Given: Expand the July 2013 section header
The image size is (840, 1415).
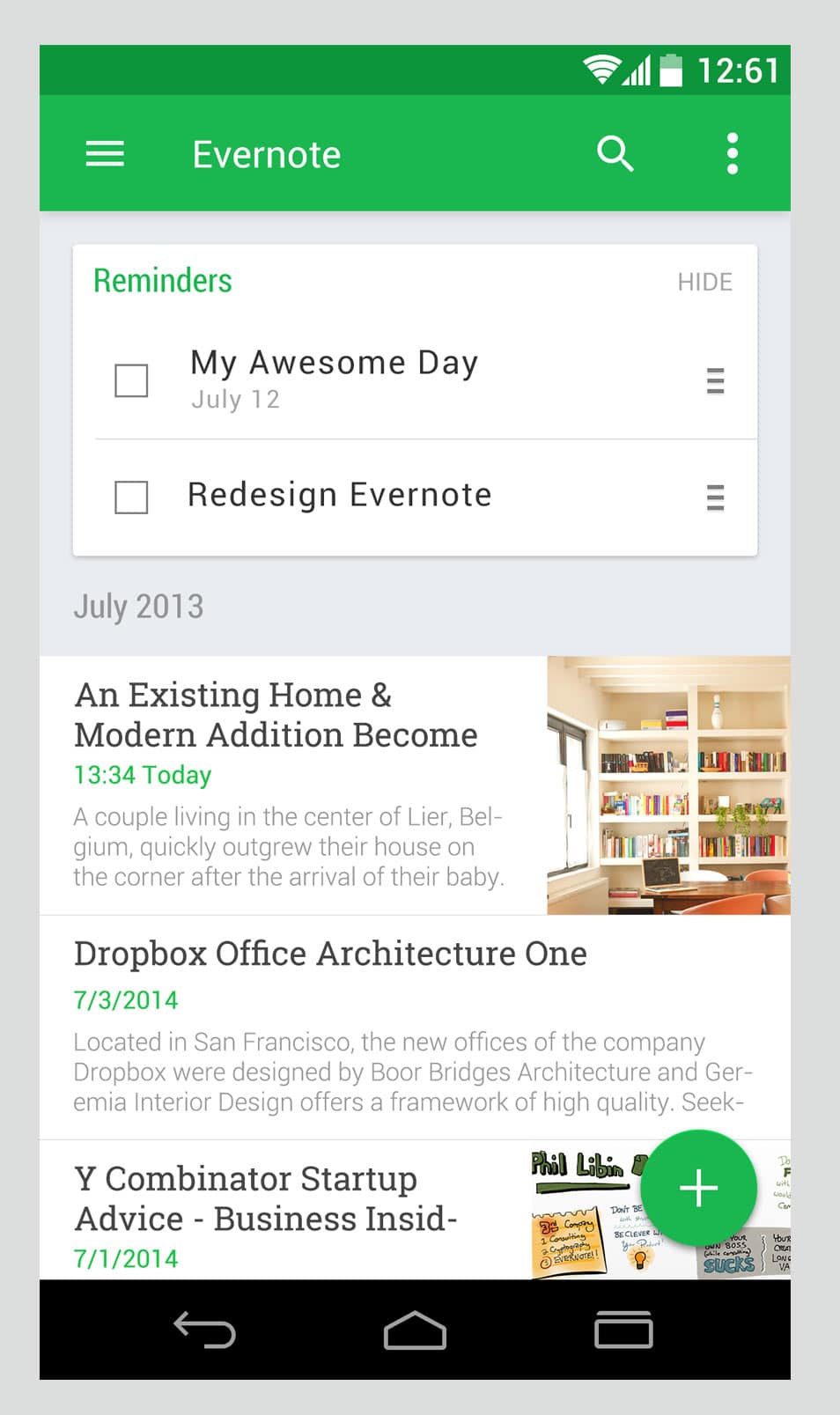Looking at the screenshot, I should 139,607.
